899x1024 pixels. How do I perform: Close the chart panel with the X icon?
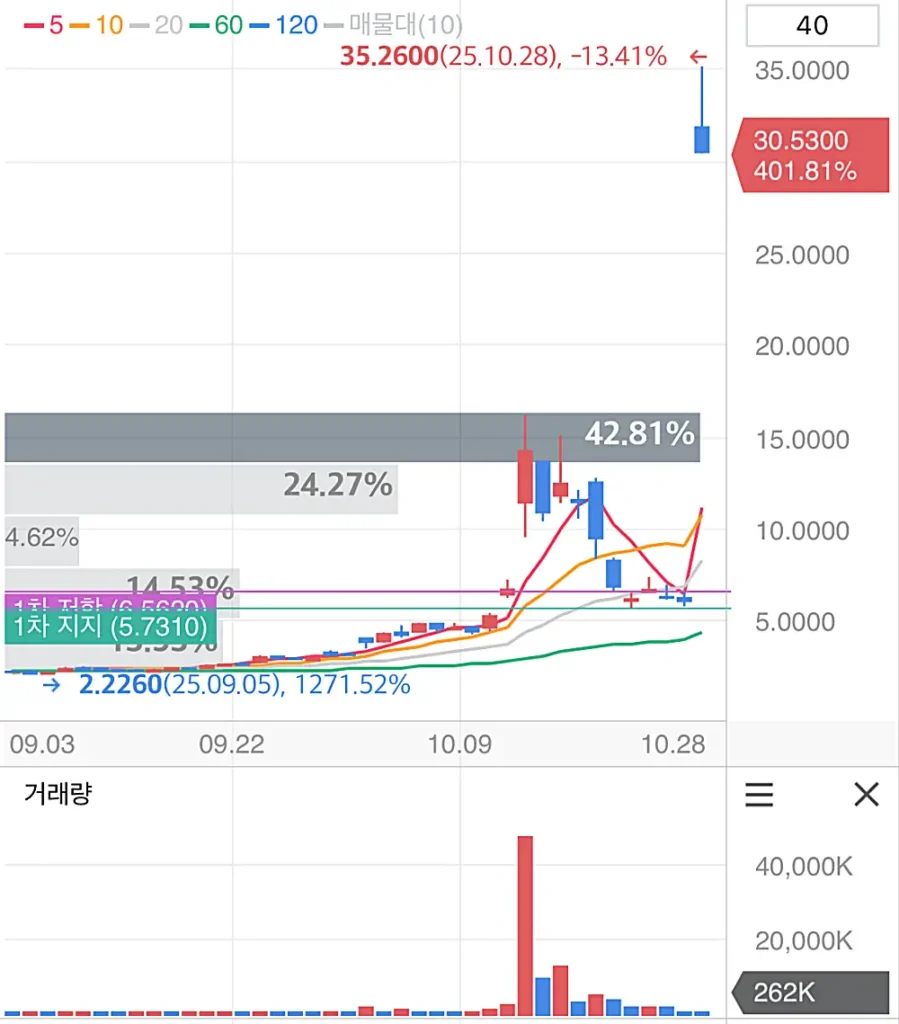tap(866, 795)
